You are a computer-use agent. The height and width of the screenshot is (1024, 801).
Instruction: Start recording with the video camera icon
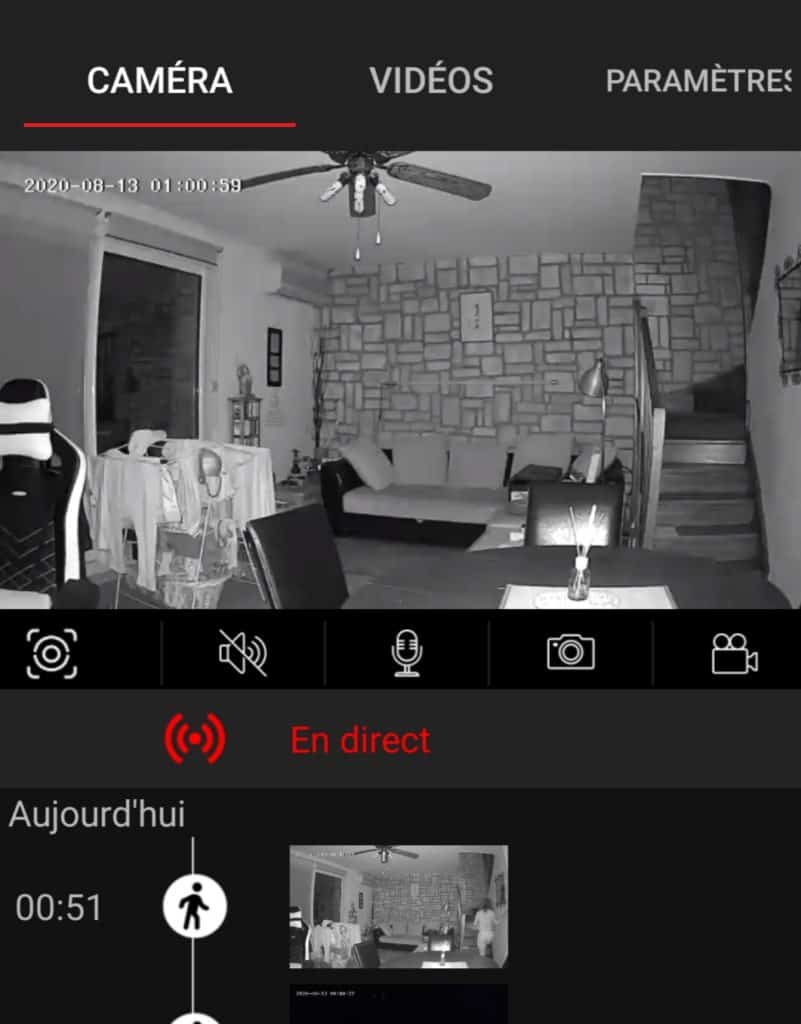coord(732,652)
